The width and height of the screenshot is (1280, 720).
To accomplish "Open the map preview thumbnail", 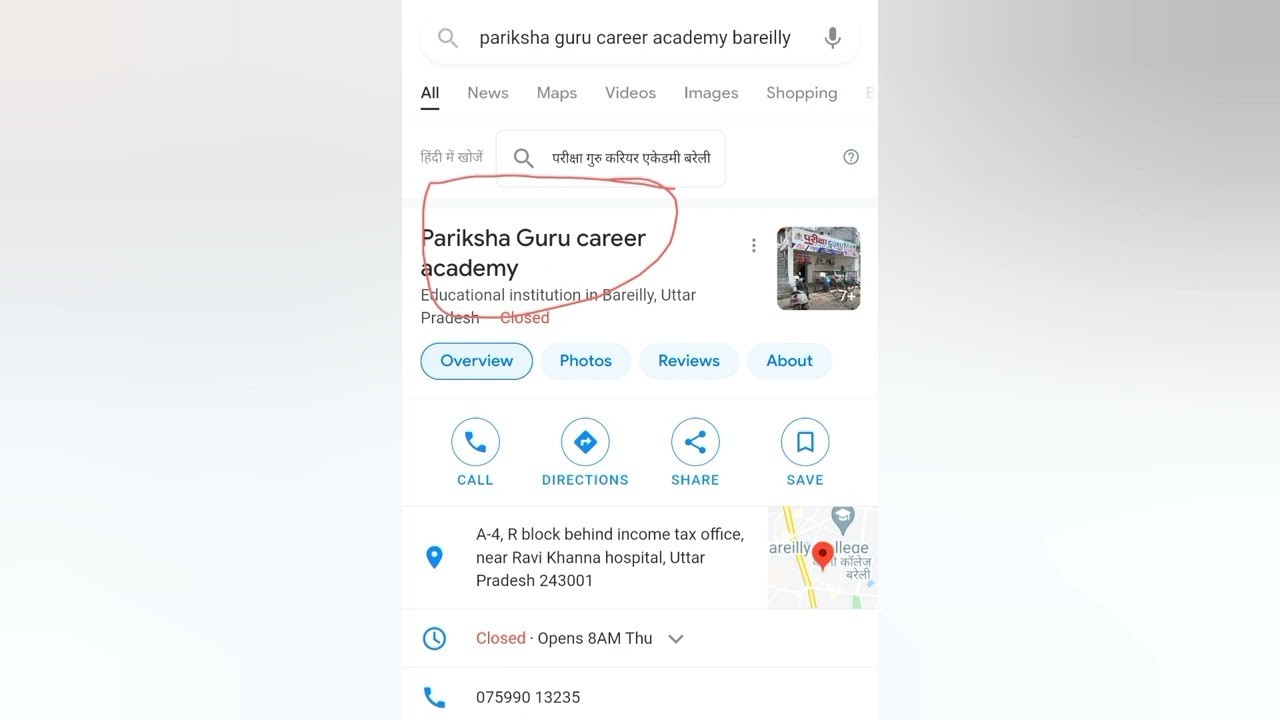I will [822, 557].
